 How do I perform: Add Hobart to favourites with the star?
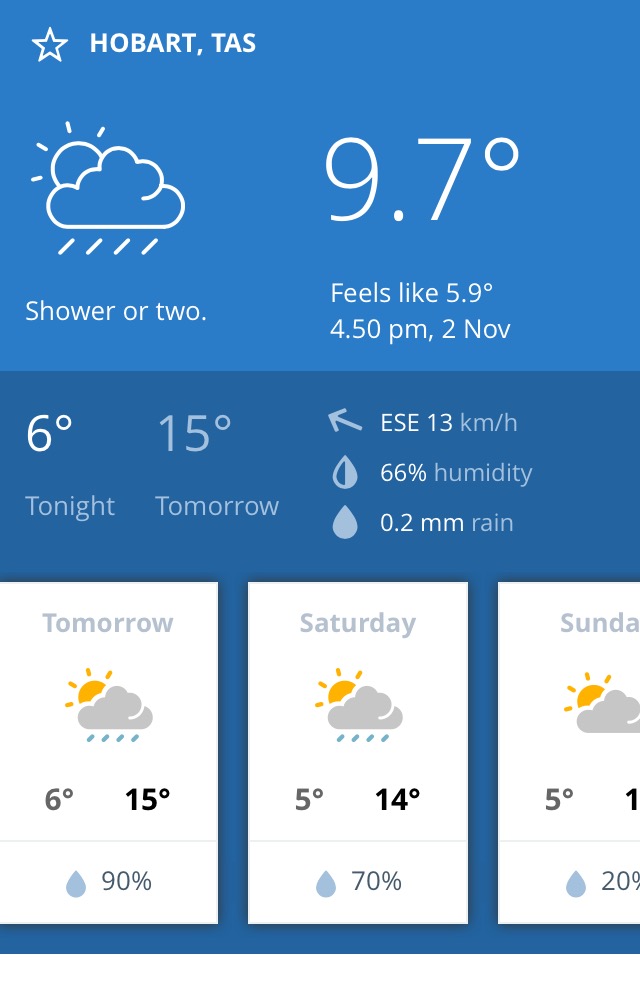coord(50,45)
